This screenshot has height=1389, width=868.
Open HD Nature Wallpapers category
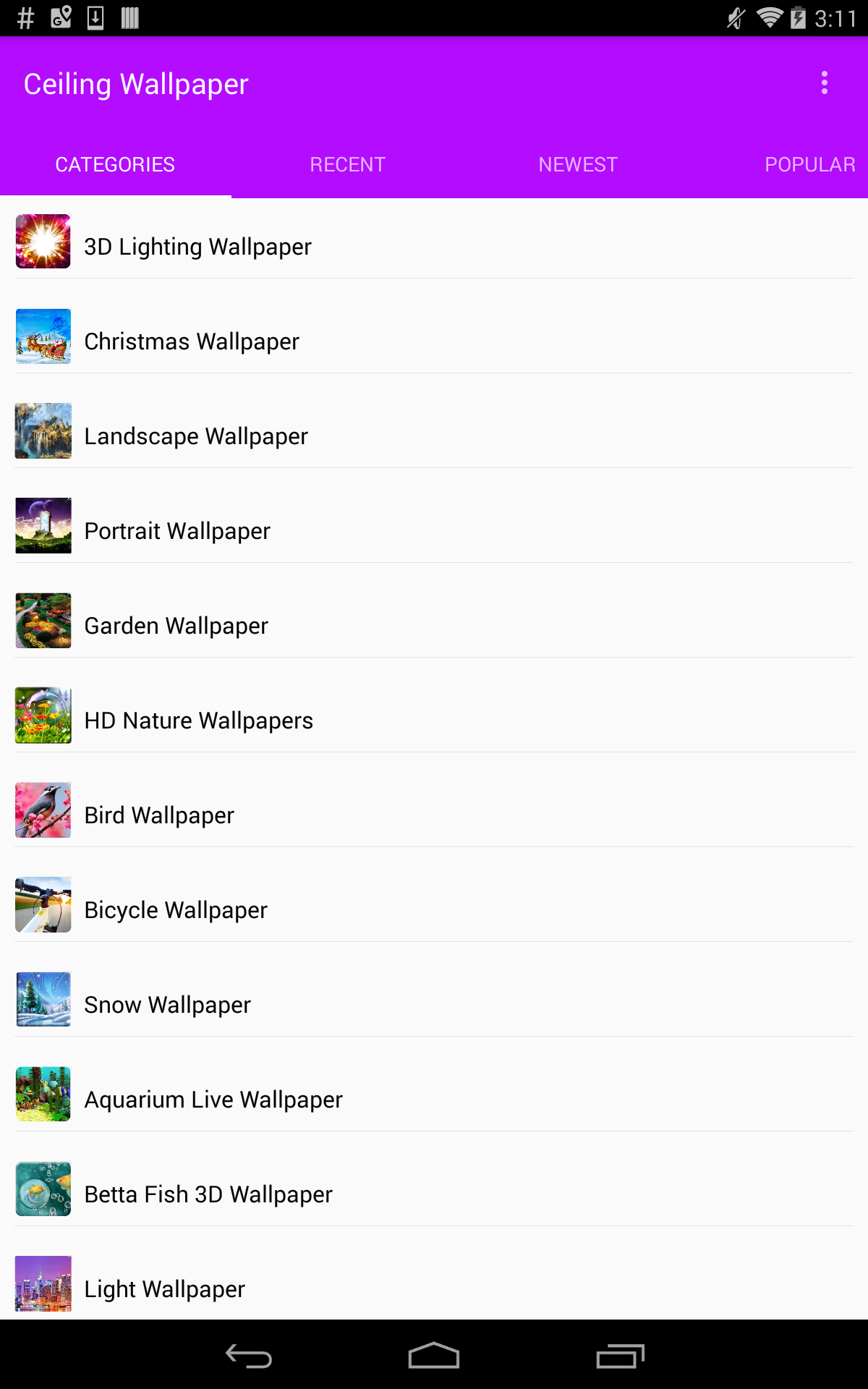pyautogui.click(x=198, y=721)
